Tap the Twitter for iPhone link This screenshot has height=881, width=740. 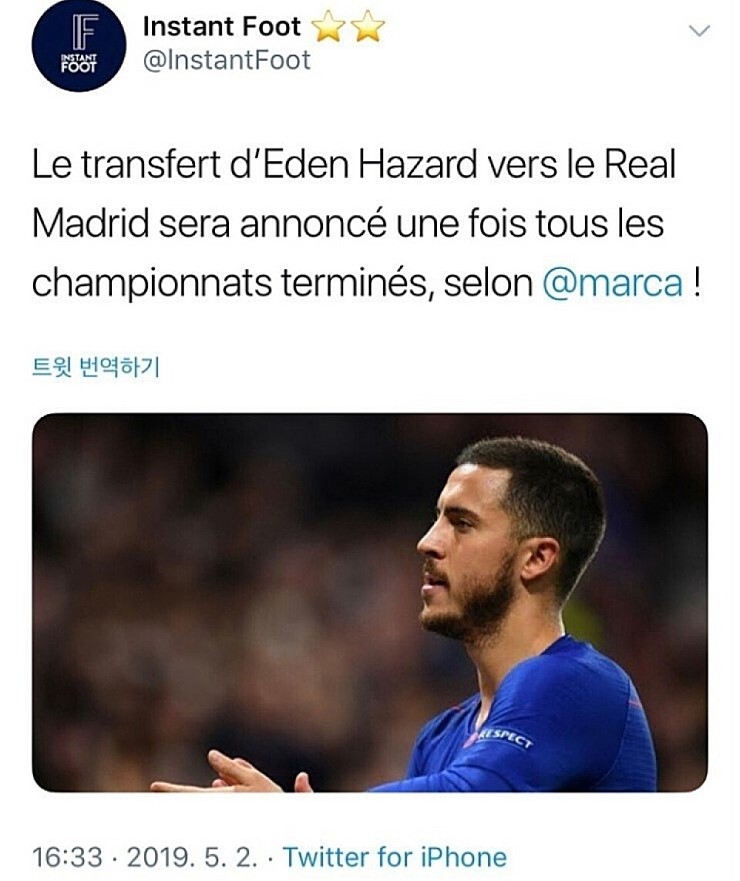(x=395, y=857)
